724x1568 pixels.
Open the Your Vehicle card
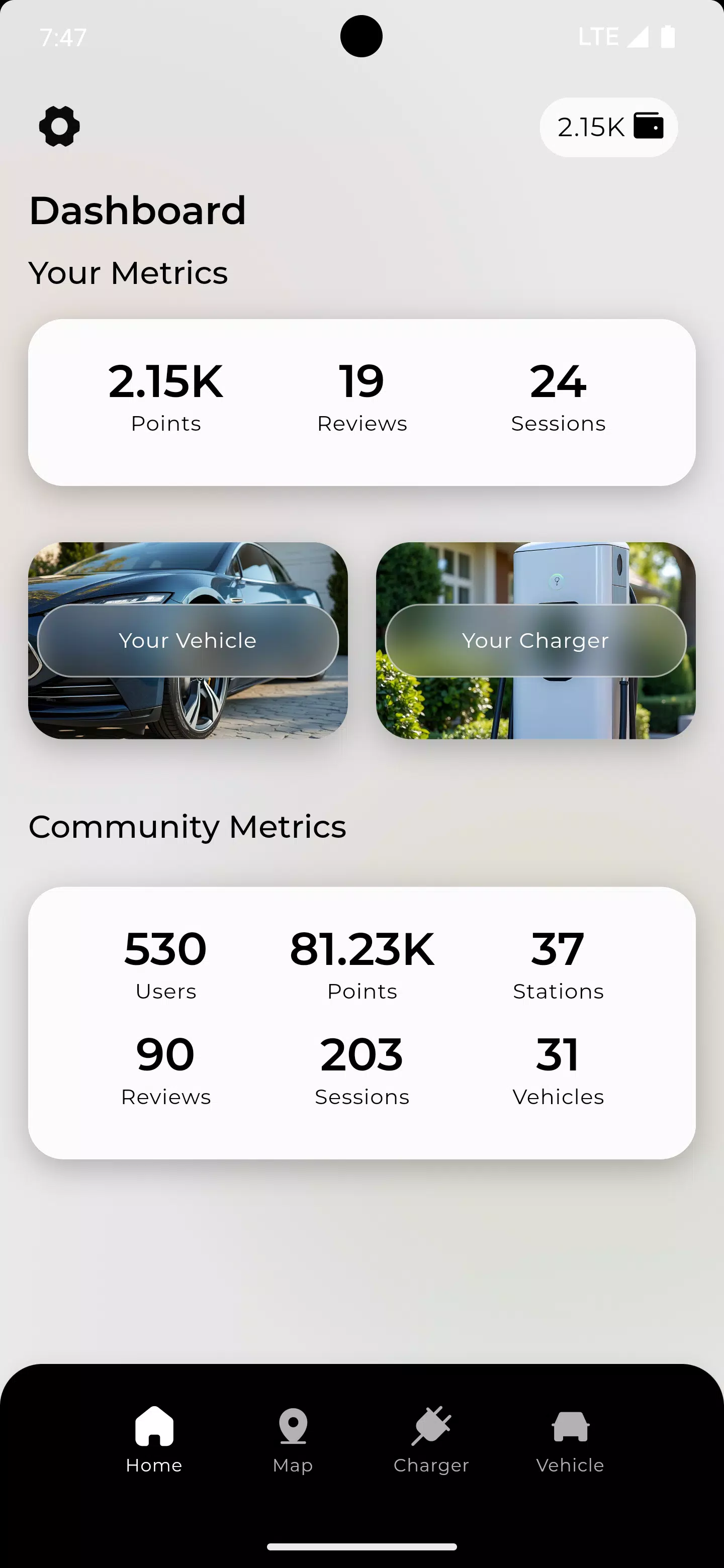click(x=188, y=640)
